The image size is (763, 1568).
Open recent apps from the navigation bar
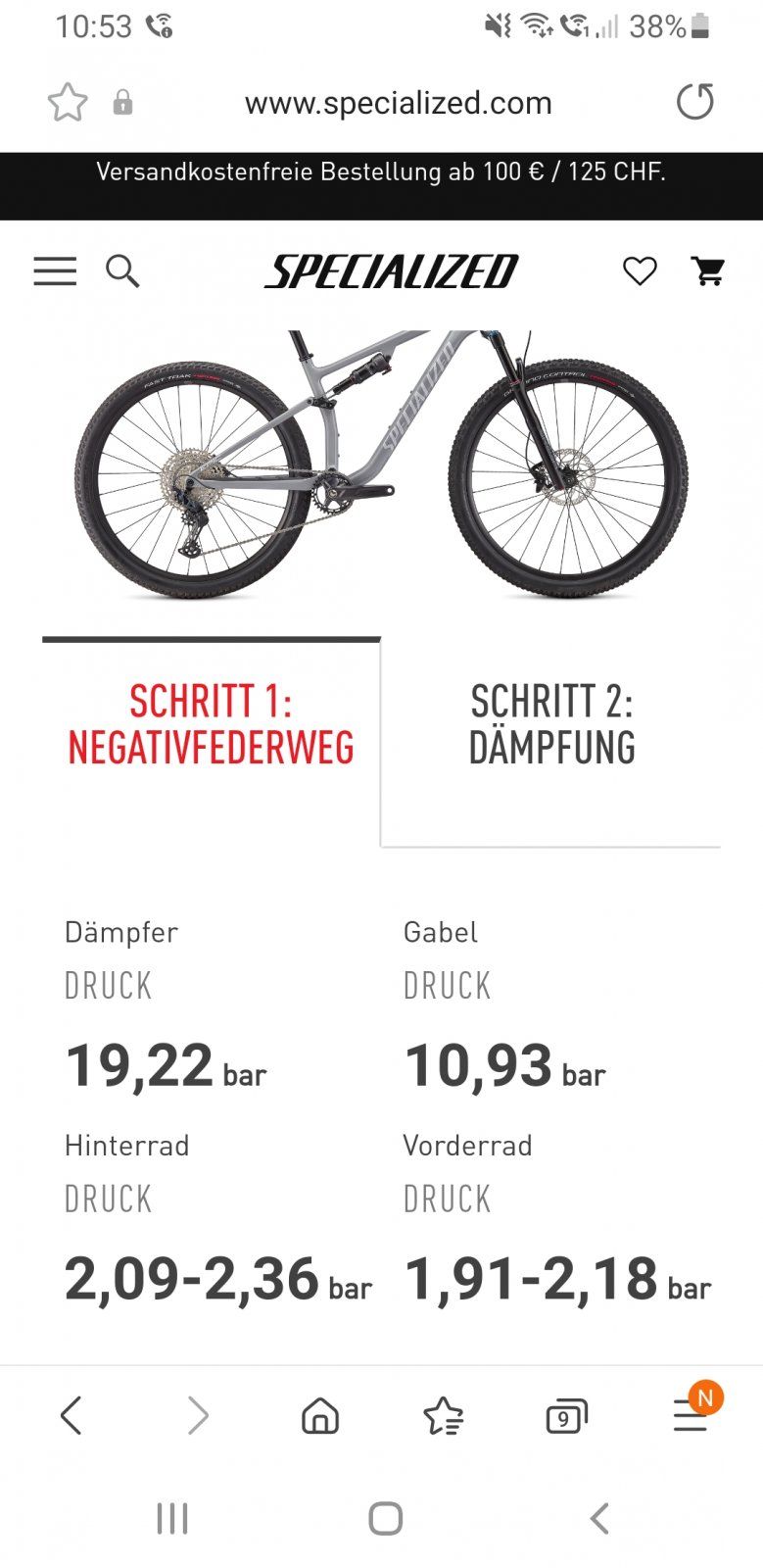click(172, 1519)
